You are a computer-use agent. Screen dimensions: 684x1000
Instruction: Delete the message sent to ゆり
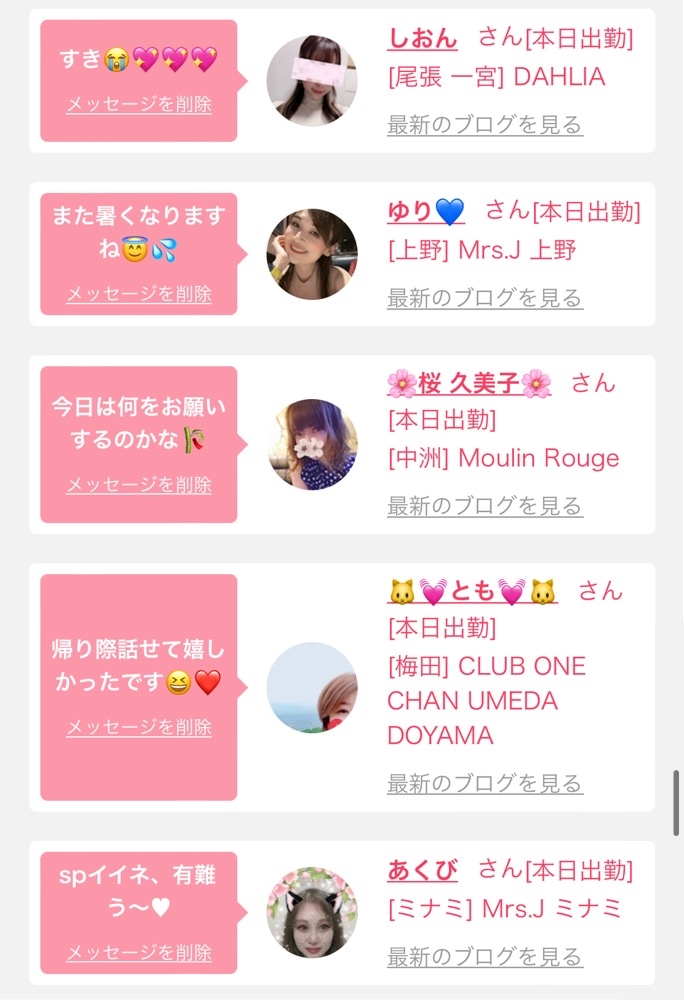tap(139, 294)
